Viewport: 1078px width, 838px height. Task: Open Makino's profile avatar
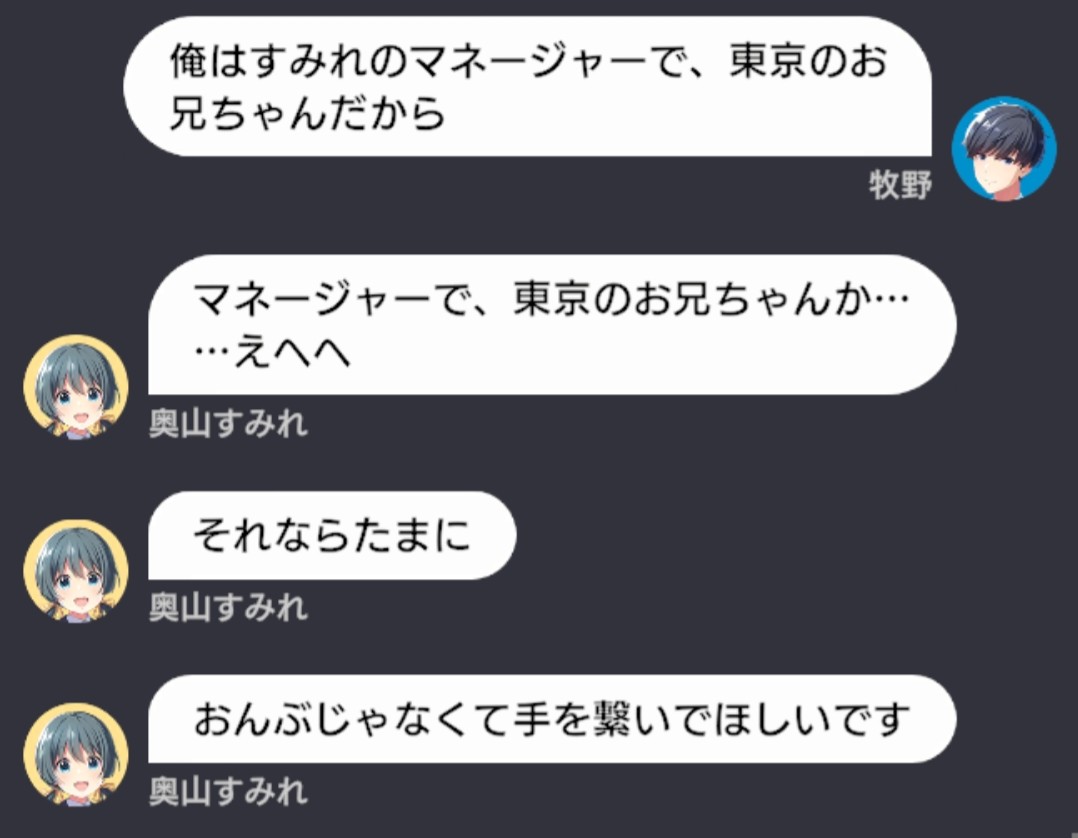point(1003,149)
